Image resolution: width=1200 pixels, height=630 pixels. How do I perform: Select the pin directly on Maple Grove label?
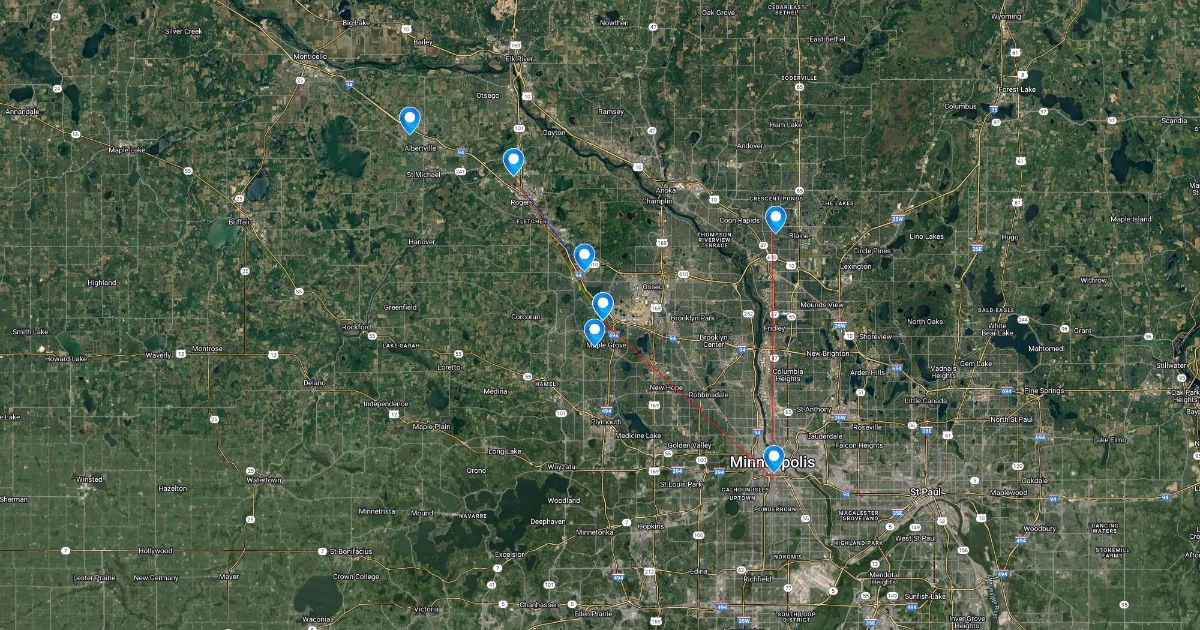pos(594,330)
